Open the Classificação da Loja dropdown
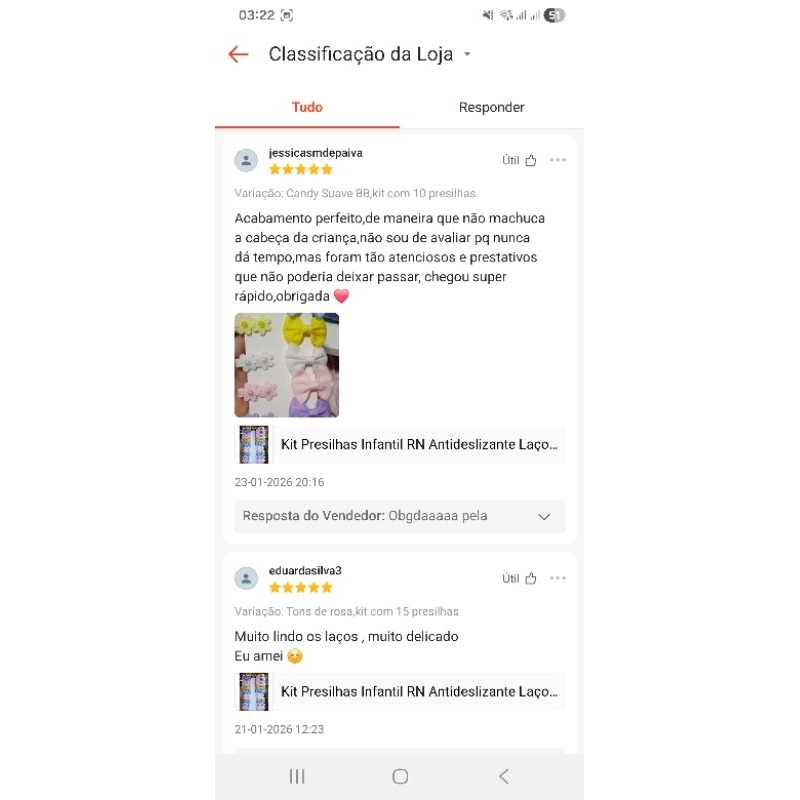 click(x=467, y=54)
